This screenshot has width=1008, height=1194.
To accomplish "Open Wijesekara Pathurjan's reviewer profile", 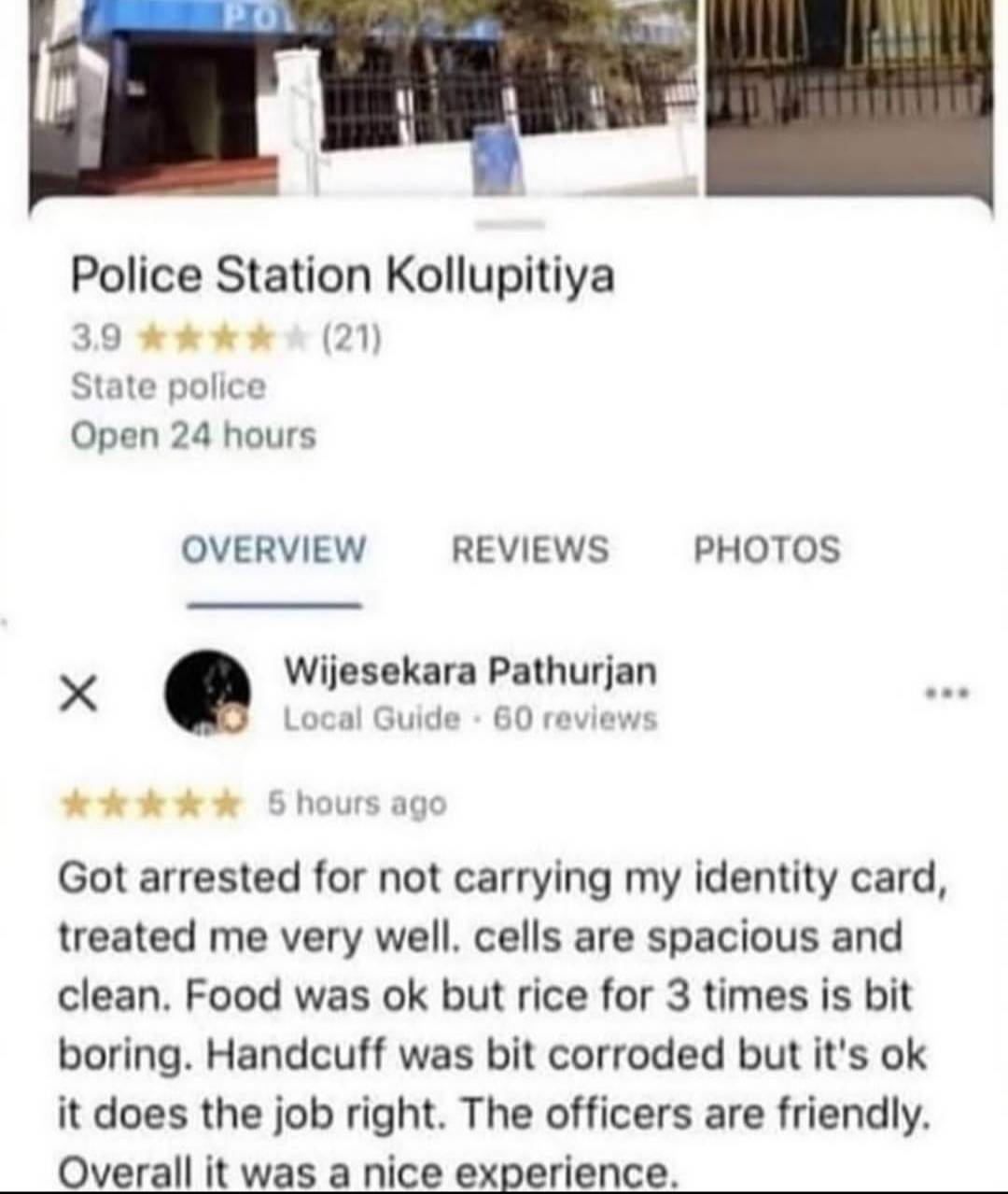I will pyautogui.click(x=469, y=671).
